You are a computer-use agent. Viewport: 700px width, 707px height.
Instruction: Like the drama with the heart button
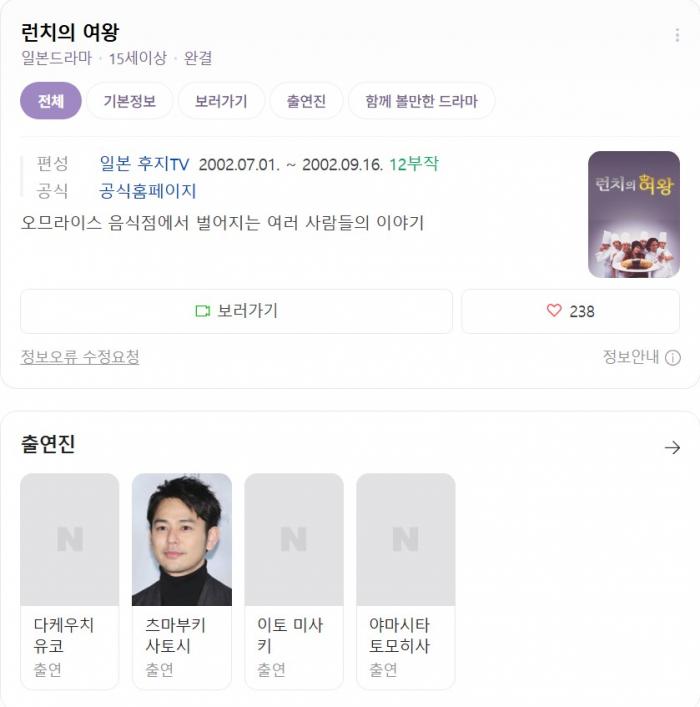[570, 311]
